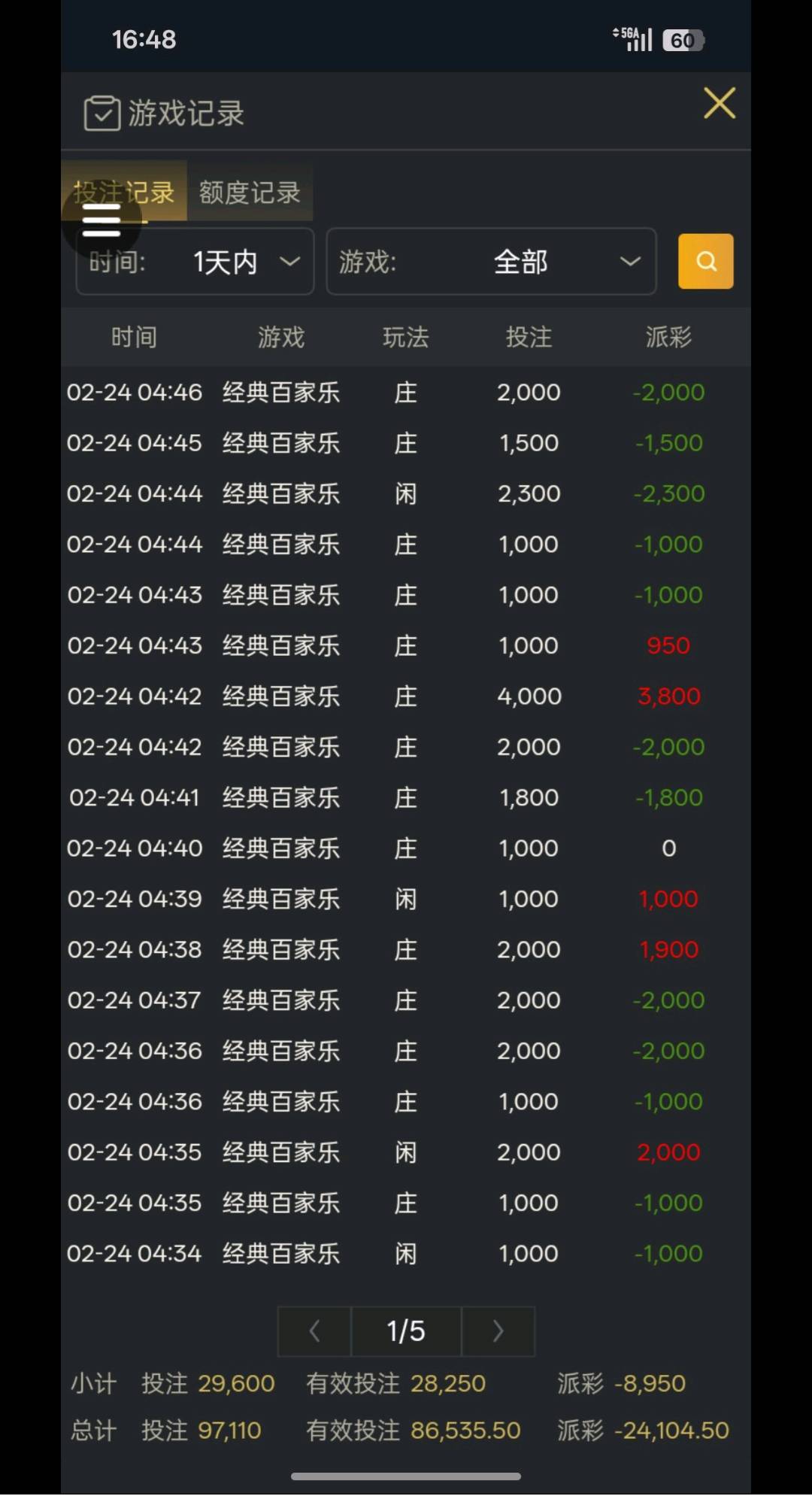Go to the next results page arrow
The width and height of the screenshot is (812, 1496).
(498, 1331)
